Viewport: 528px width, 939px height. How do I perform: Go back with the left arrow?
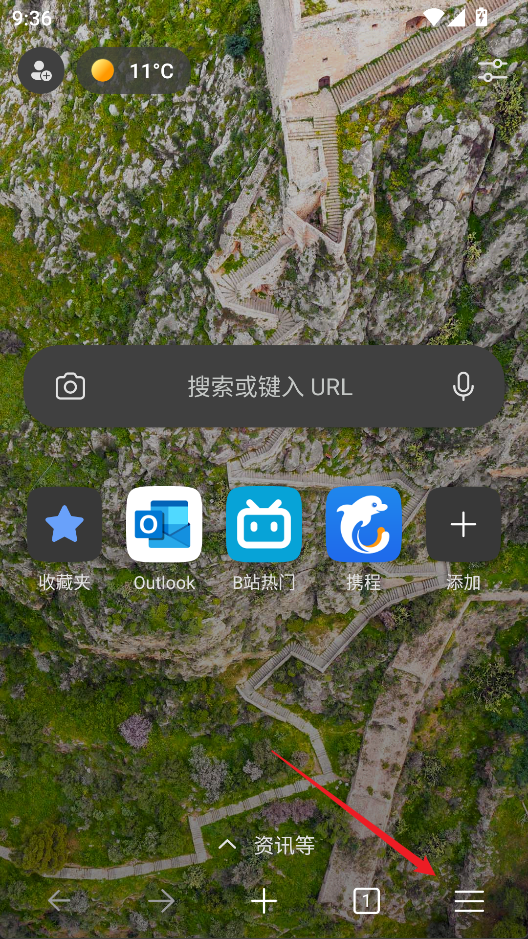[x=59, y=901]
